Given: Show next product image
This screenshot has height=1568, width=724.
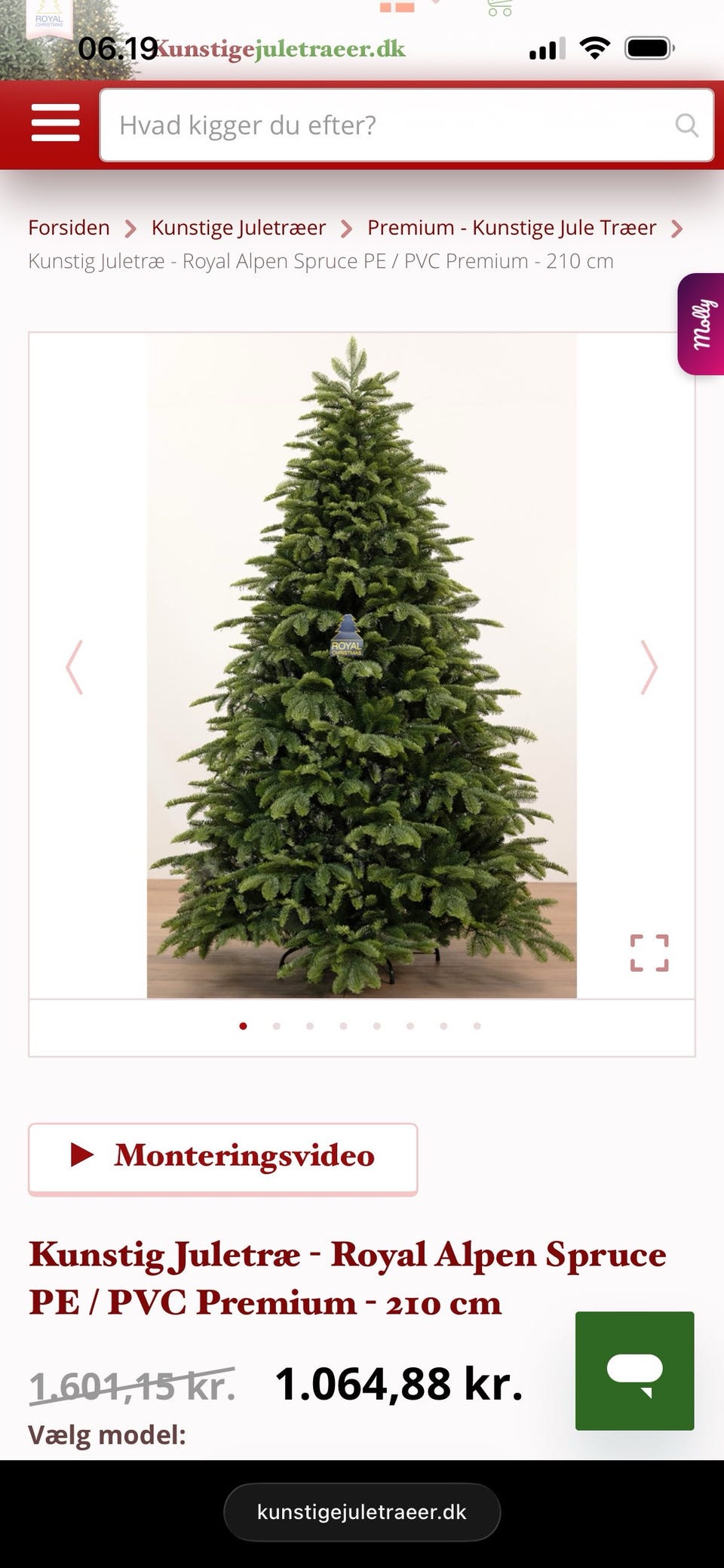Looking at the screenshot, I should [x=649, y=667].
